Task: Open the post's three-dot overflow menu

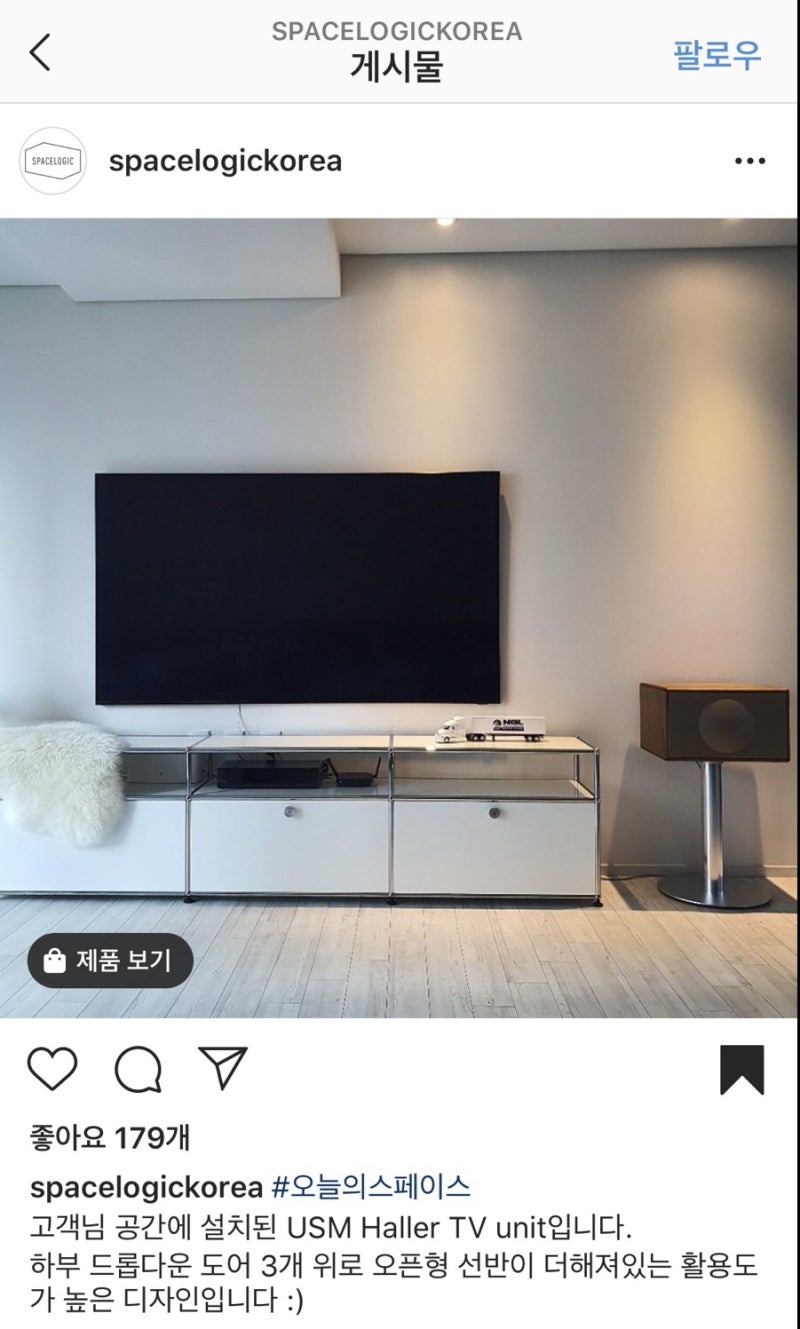Action: pyautogui.click(x=749, y=160)
